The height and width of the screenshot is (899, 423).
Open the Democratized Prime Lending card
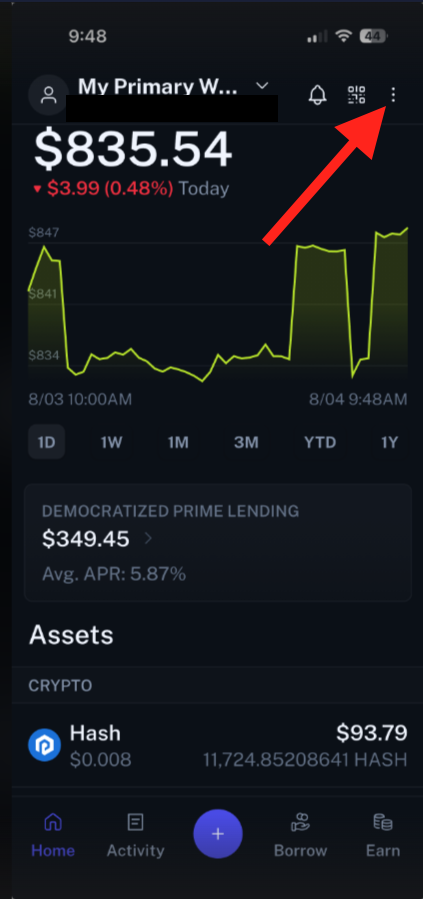[x=218, y=542]
